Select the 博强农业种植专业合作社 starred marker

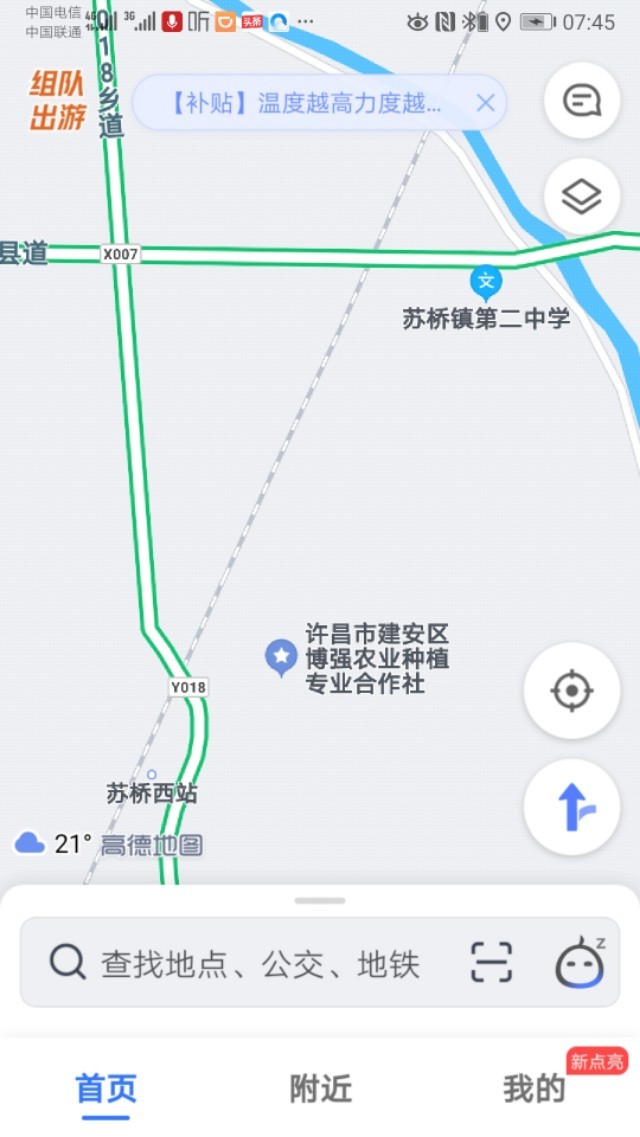[281, 657]
